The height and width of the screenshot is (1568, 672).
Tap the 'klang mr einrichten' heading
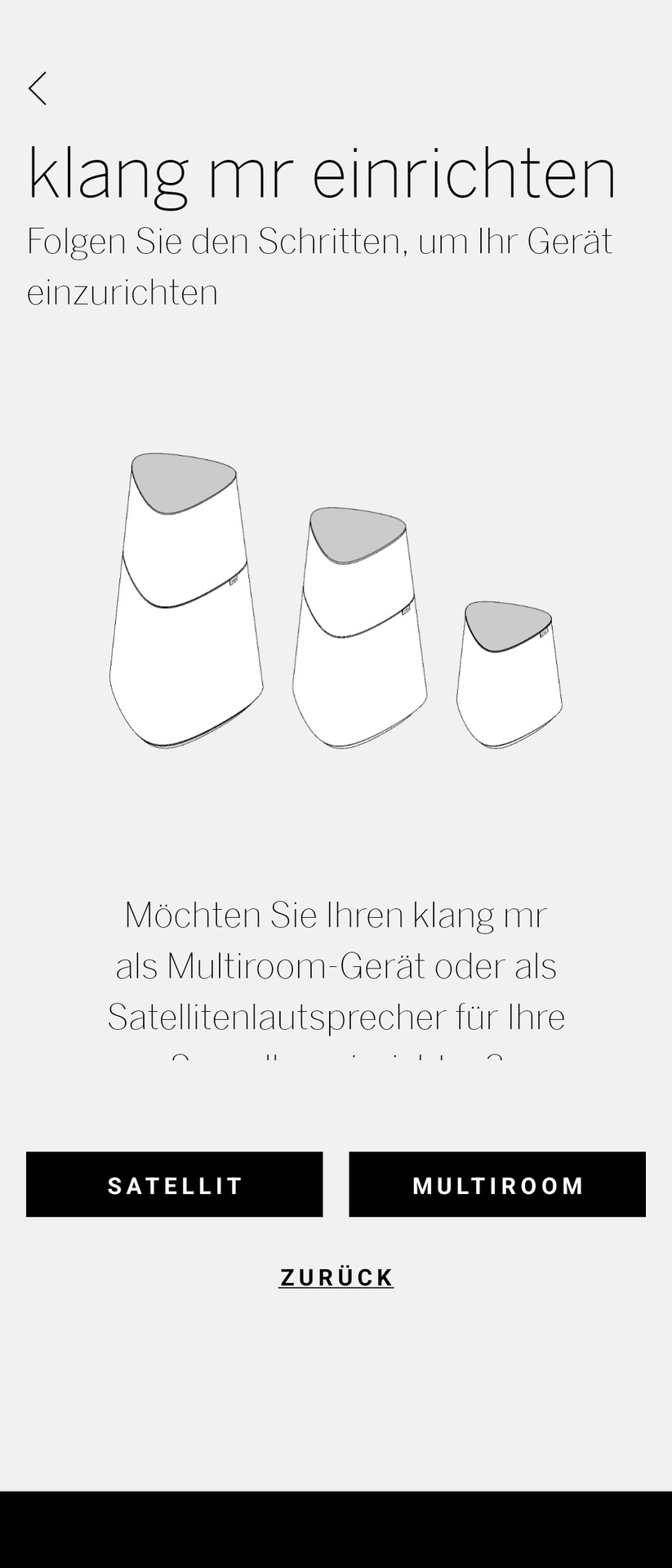[322, 172]
